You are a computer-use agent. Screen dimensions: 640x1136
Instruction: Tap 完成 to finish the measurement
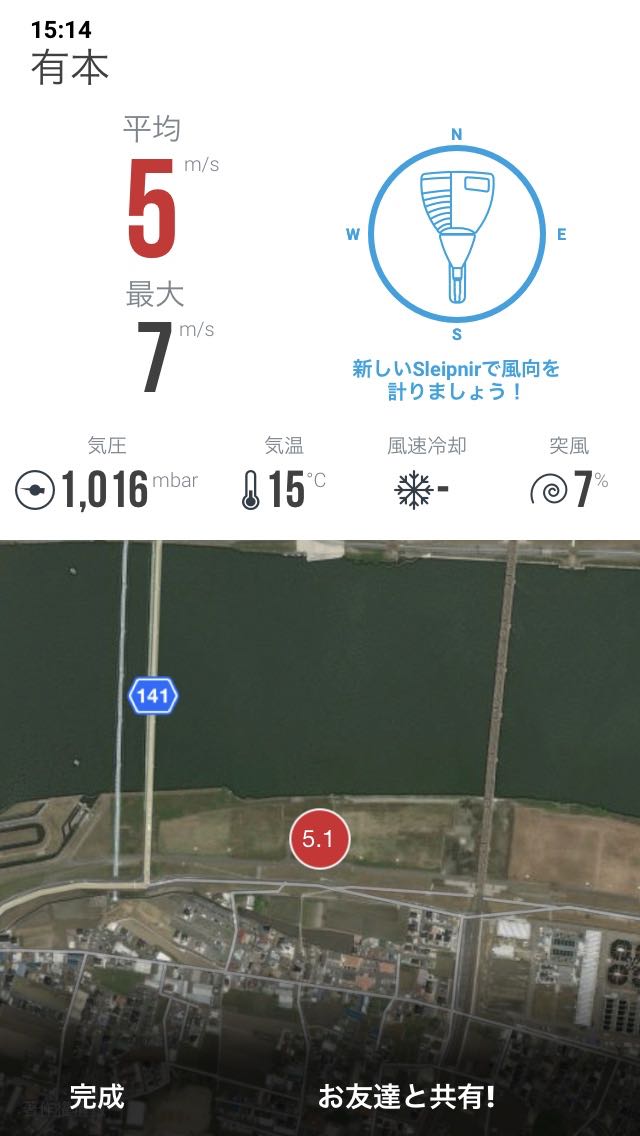click(97, 1096)
